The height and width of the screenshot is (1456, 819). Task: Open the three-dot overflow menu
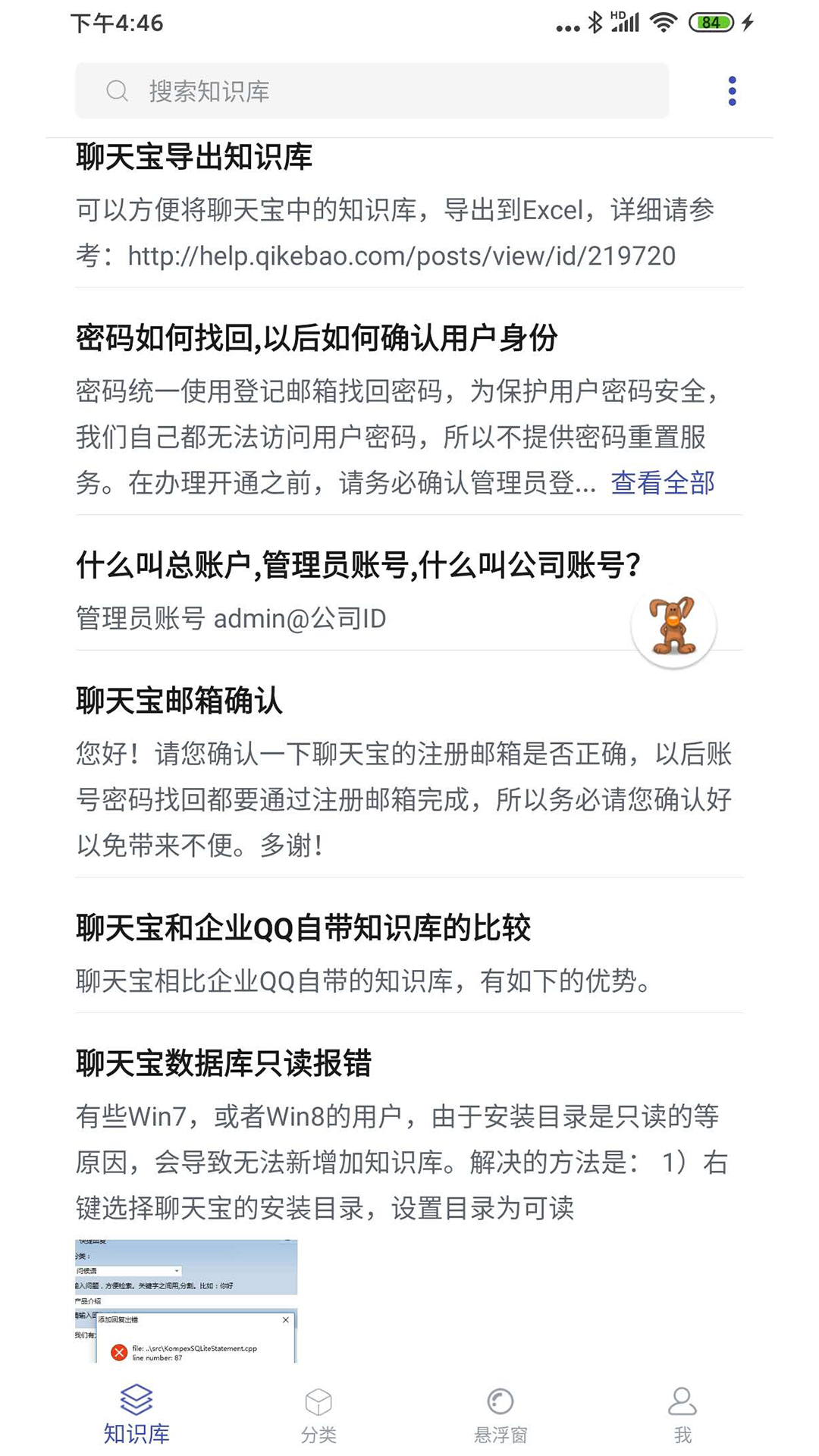tap(732, 91)
